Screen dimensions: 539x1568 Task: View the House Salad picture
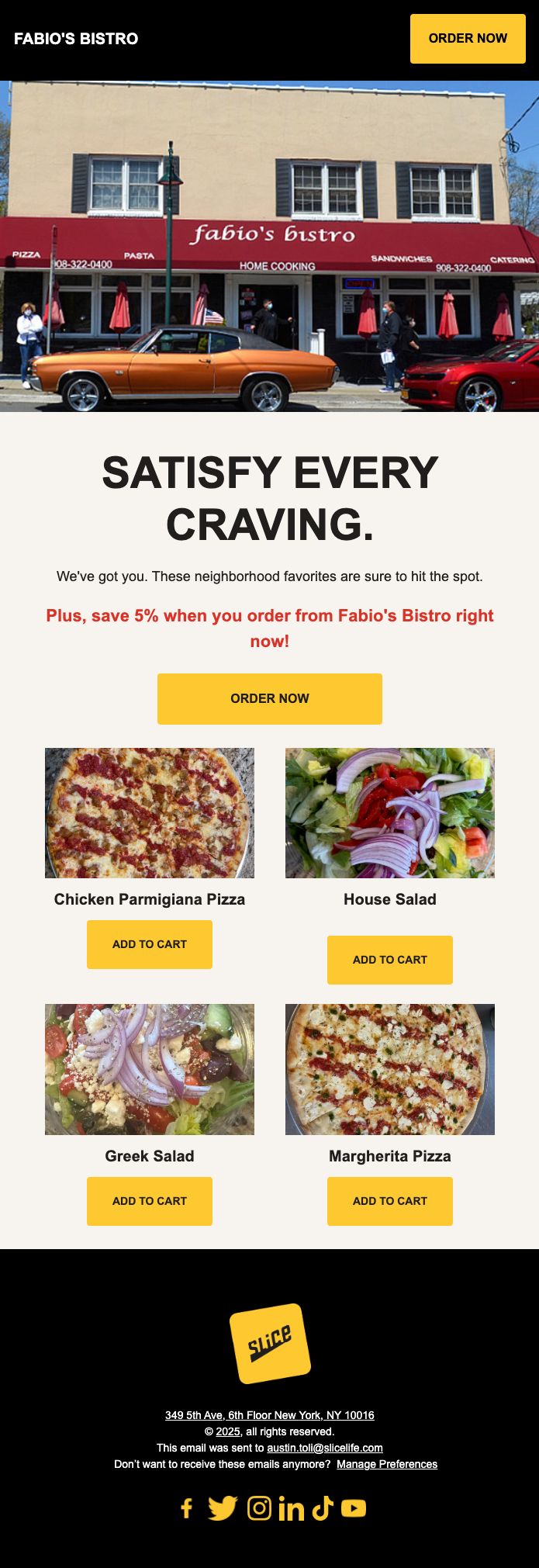(x=389, y=813)
